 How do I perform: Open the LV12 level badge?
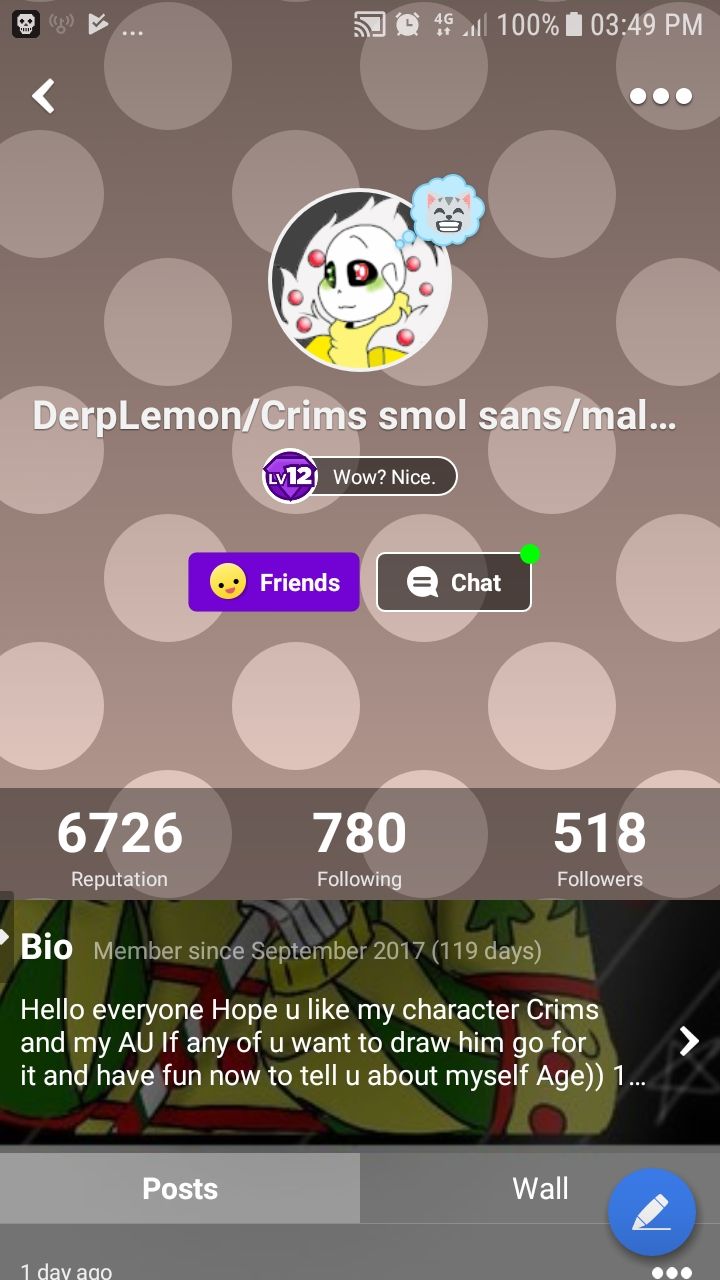pyautogui.click(x=291, y=476)
